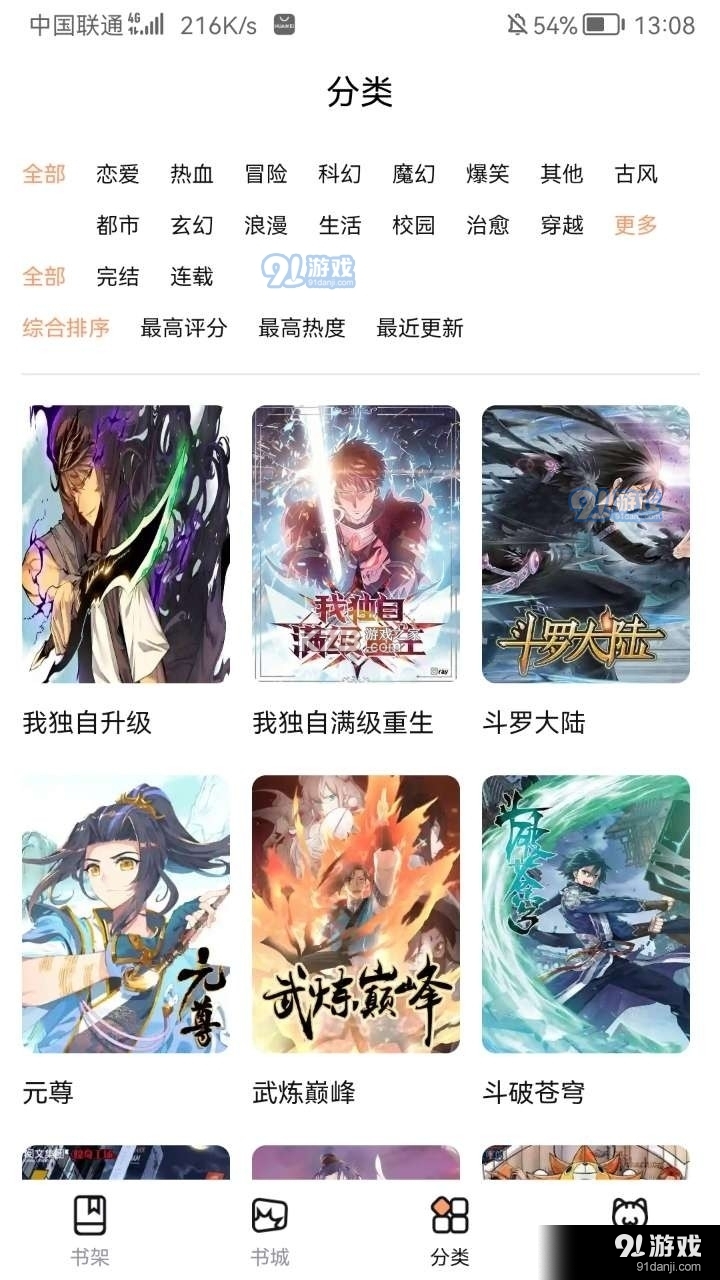Filter by 校园 genre
The height and width of the screenshot is (1280, 720).
coord(414,225)
